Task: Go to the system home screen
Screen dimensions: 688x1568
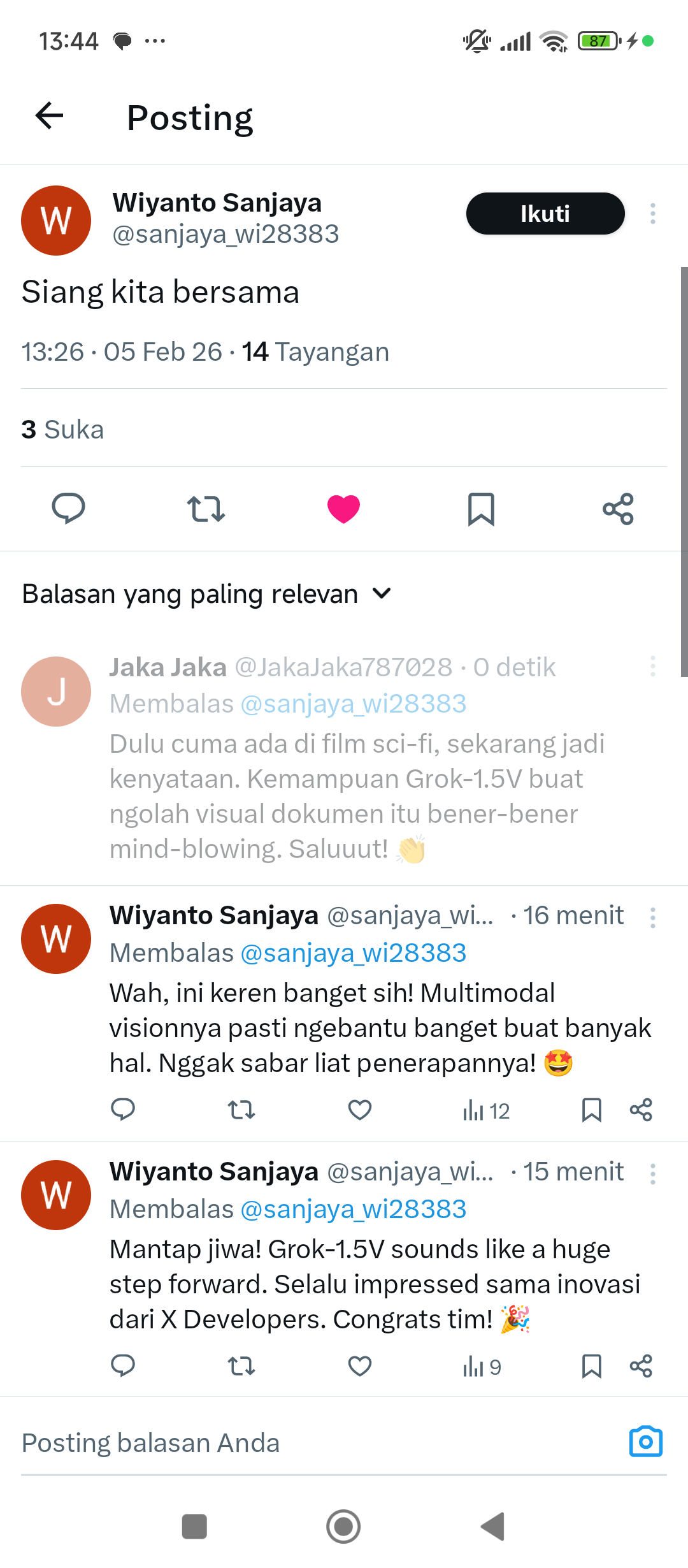Action: (343, 1527)
